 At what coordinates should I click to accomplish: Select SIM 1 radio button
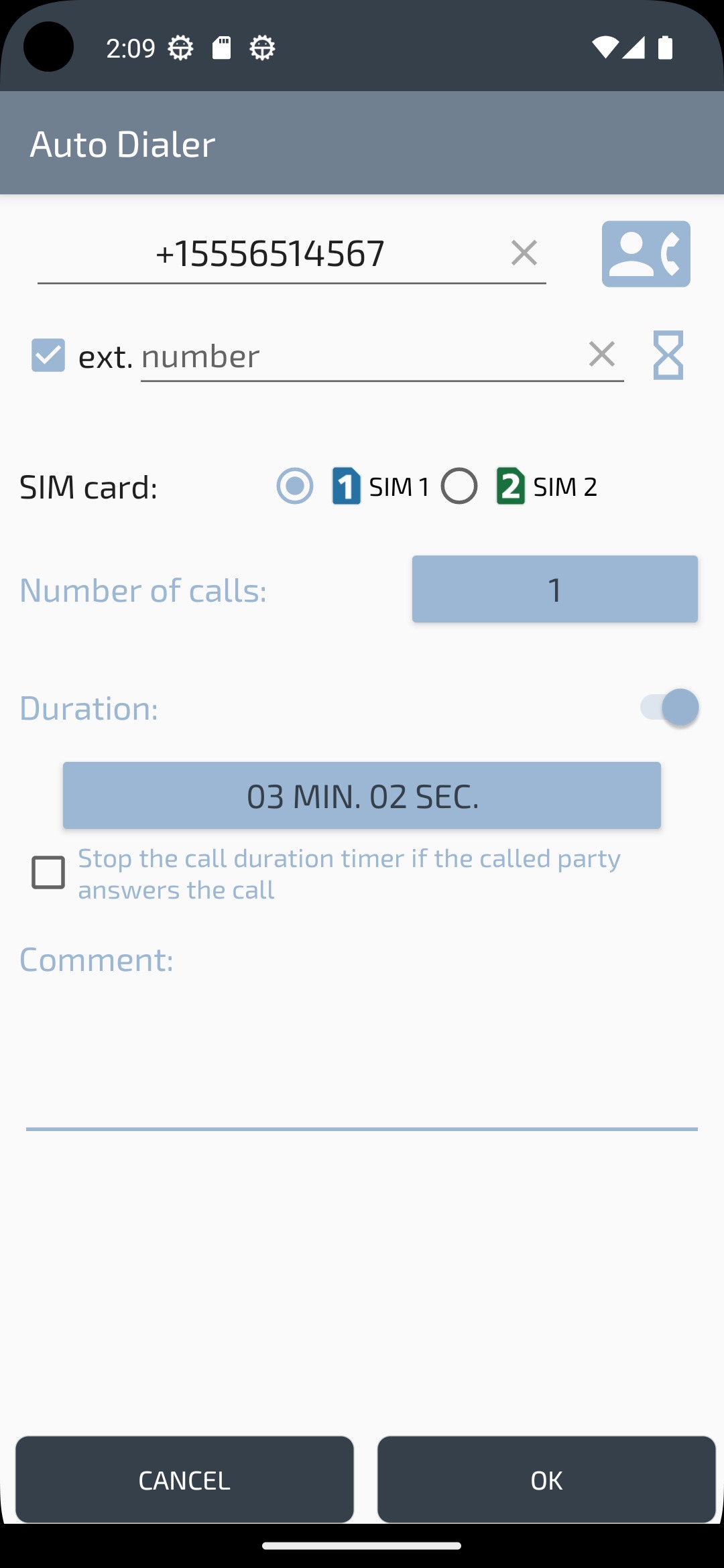(x=295, y=486)
